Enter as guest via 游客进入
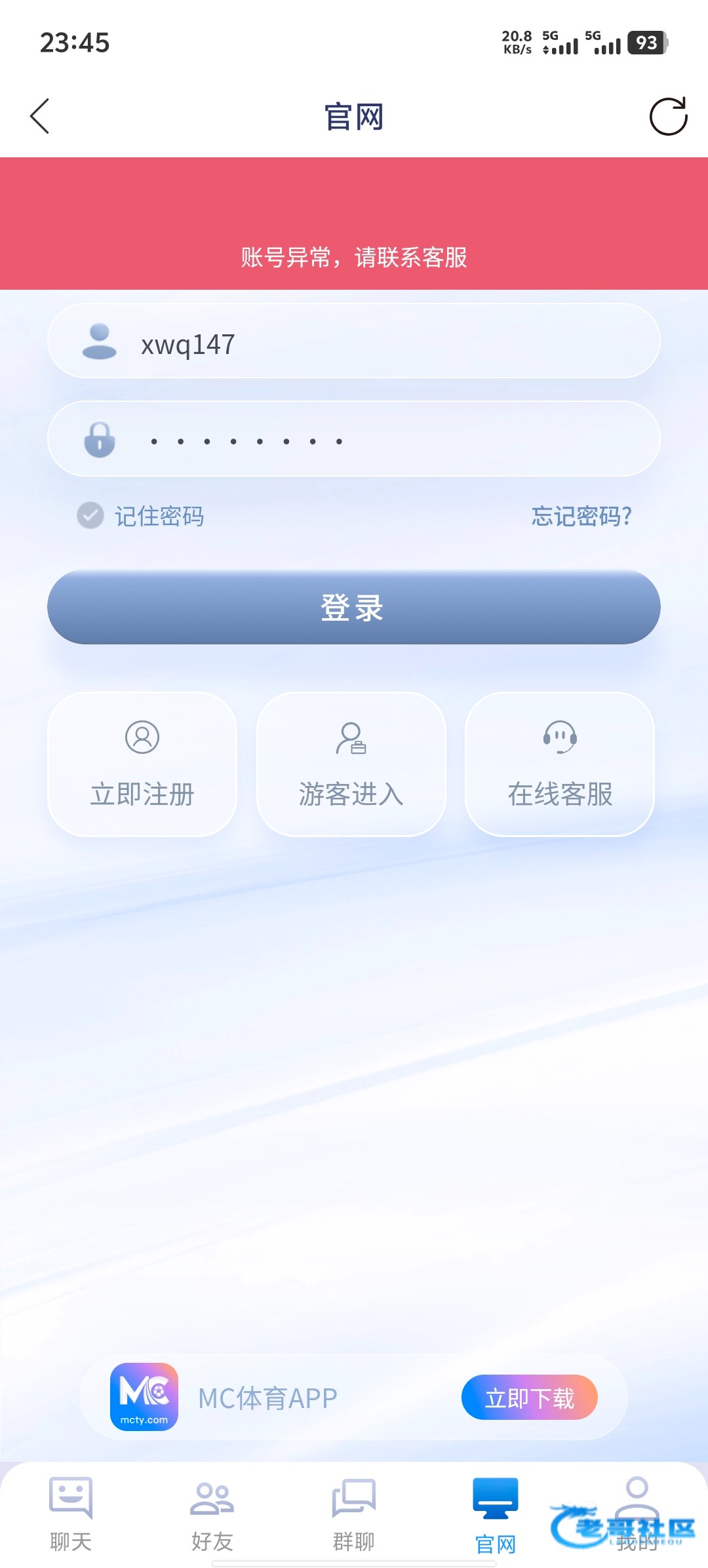The height and width of the screenshot is (1568, 708). pyautogui.click(x=351, y=764)
